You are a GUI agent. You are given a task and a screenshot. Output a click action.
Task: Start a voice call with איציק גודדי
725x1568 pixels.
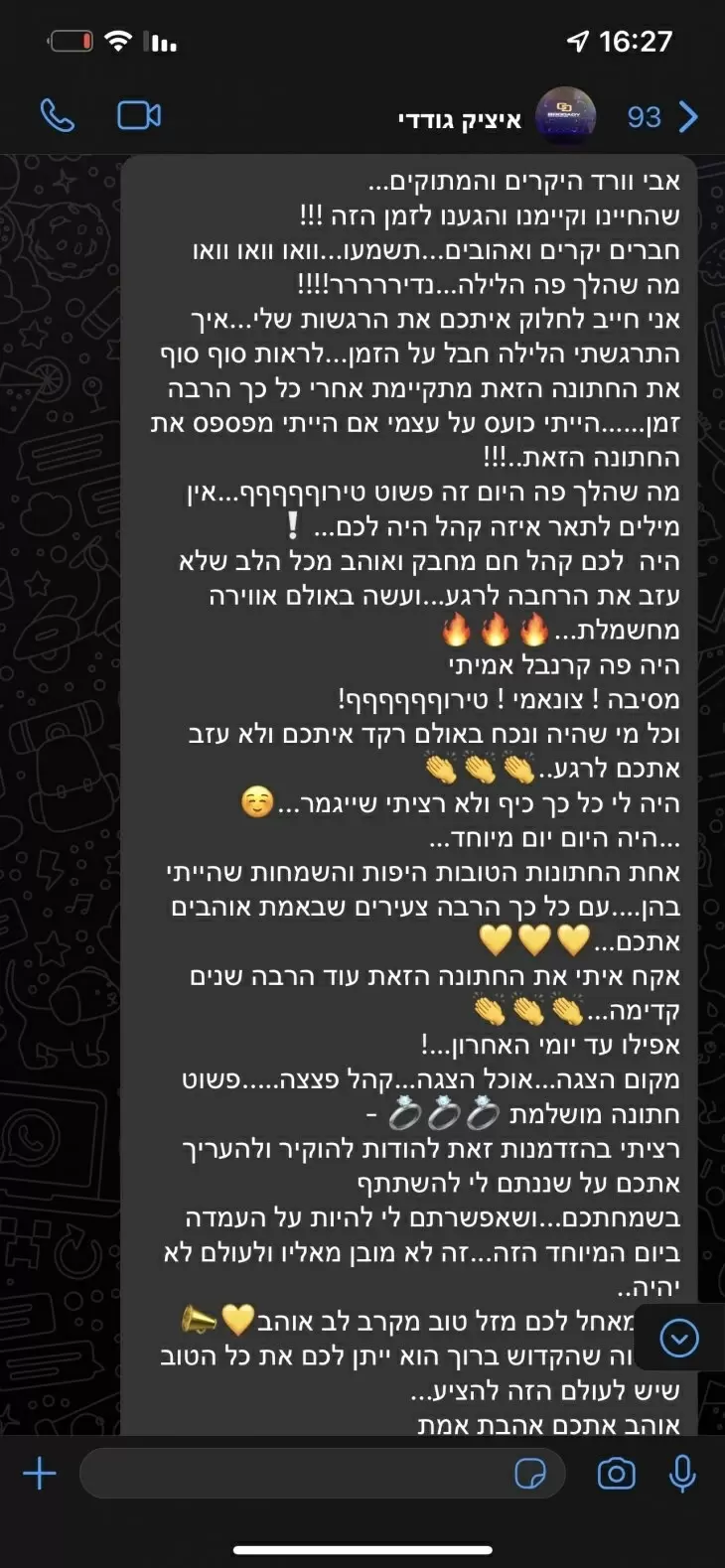coord(57,116)
